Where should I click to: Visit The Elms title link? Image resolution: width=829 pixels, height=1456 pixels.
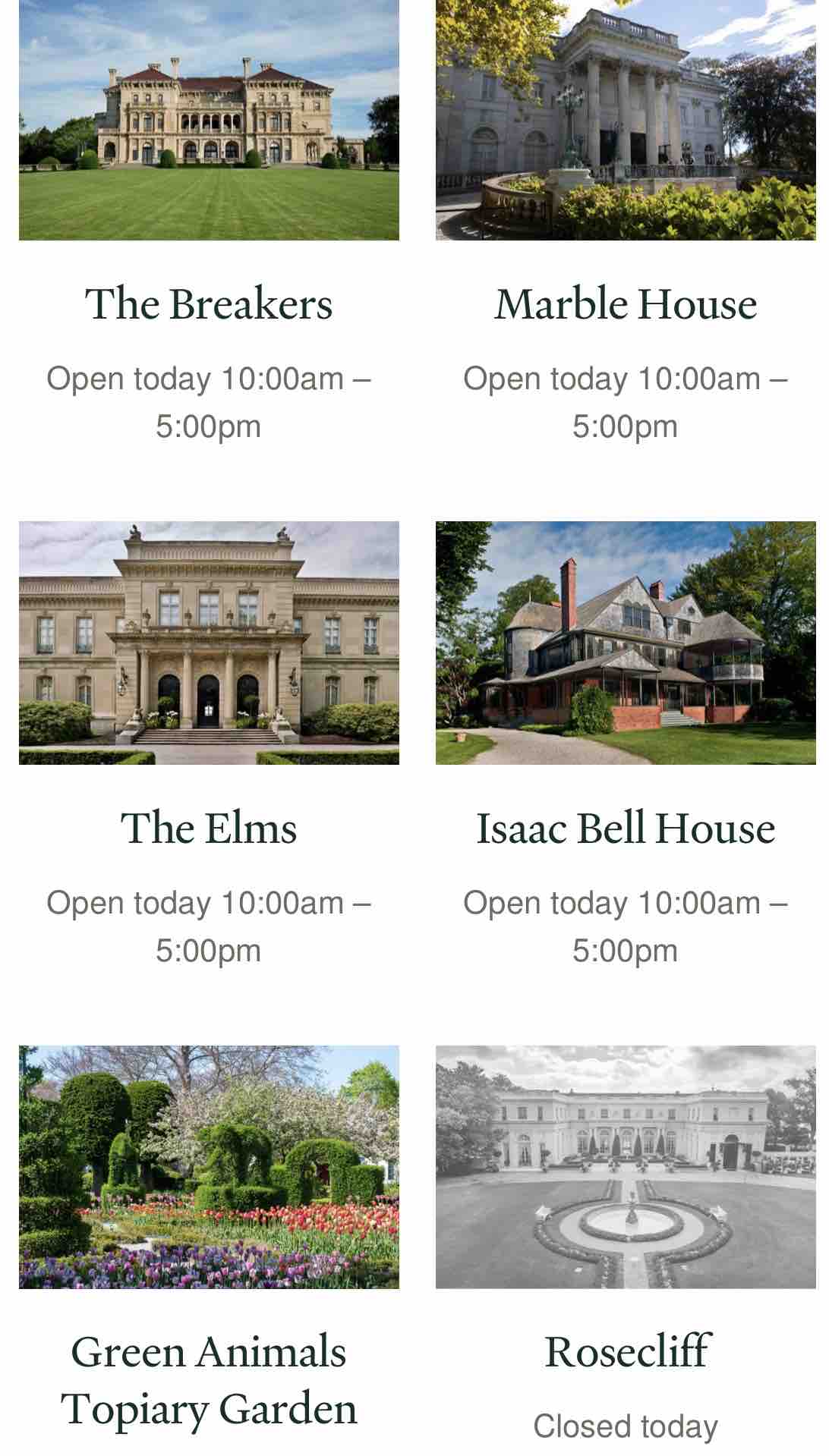(x=209, y=828)
